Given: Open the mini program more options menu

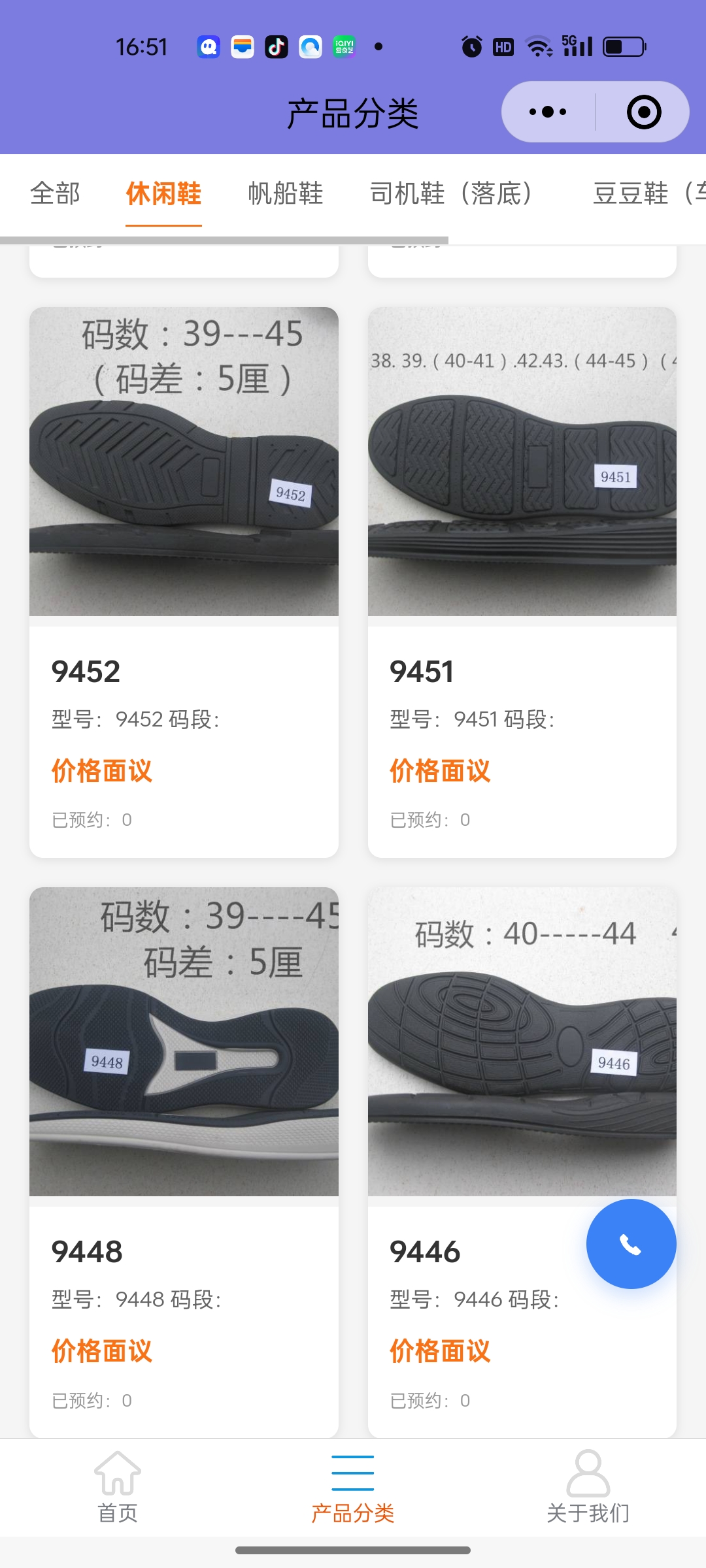Looking at the screenshot, I should pos(548,112).
